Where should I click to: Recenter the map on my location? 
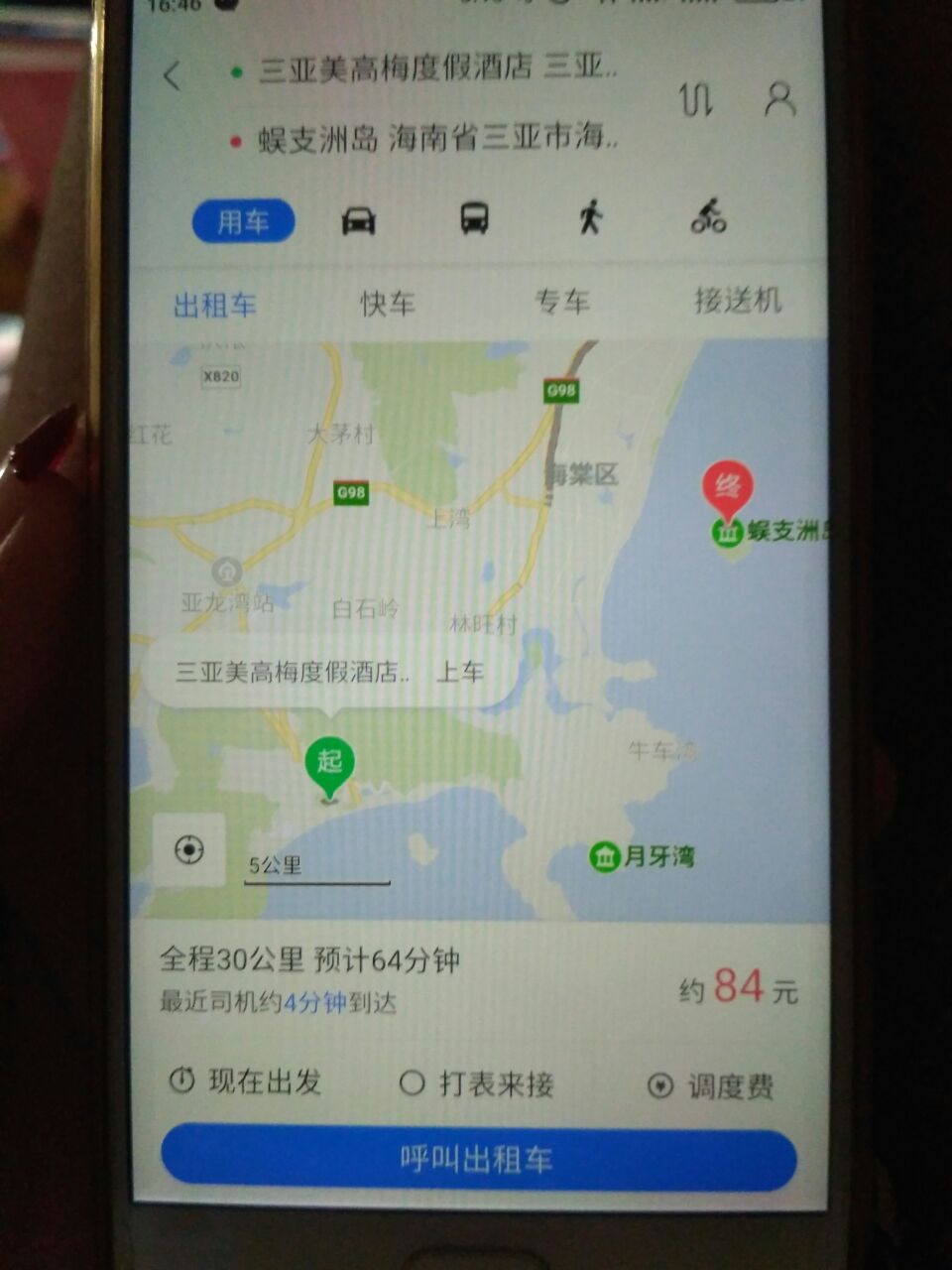189,850
